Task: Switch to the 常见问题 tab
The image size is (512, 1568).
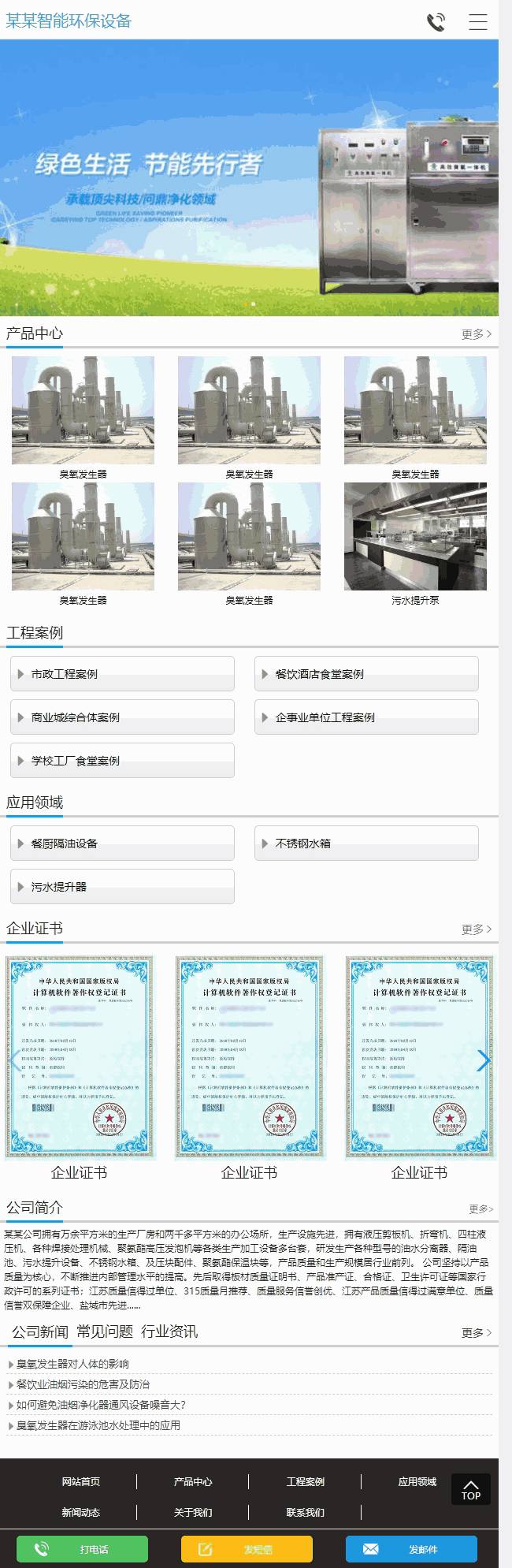Action: click(105, 1331)
